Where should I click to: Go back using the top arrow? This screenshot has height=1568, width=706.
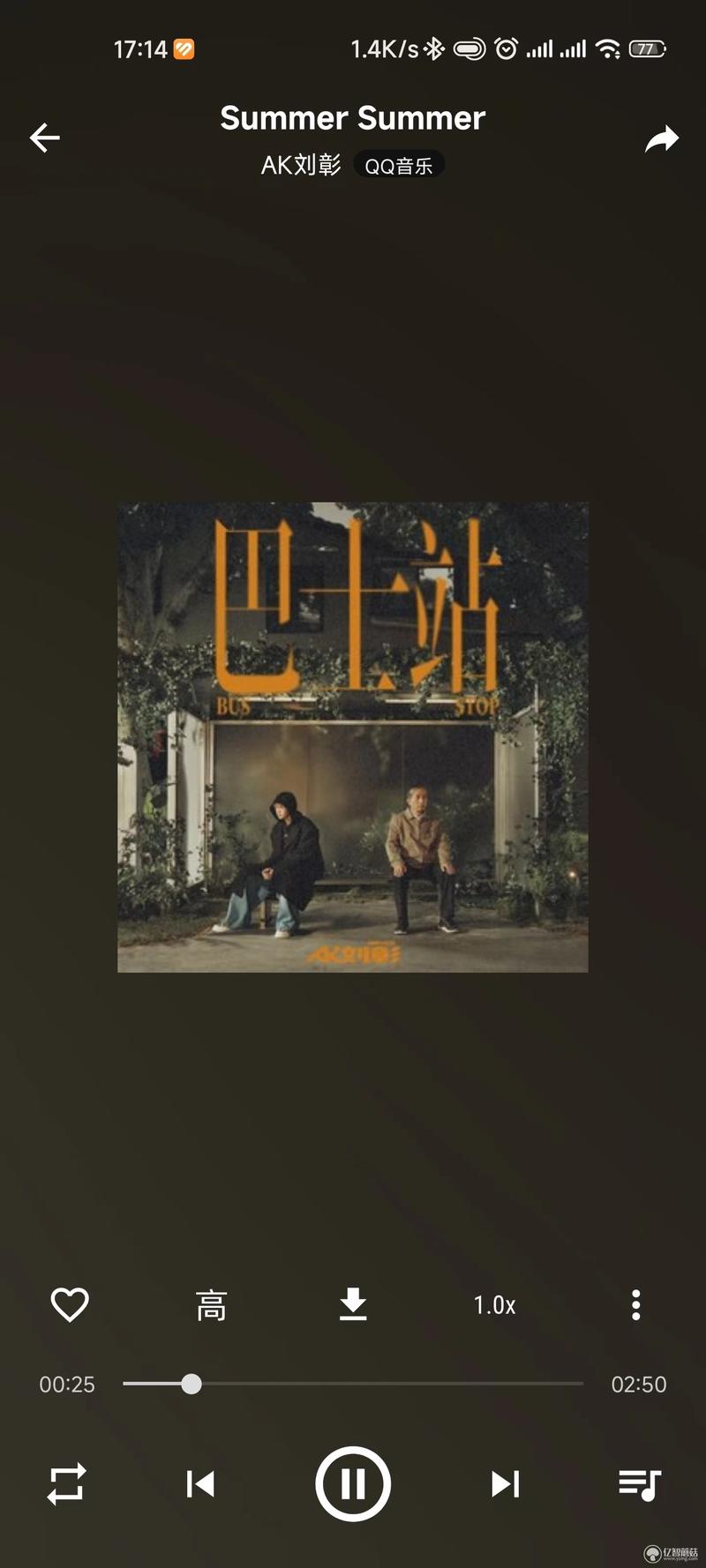44,138
